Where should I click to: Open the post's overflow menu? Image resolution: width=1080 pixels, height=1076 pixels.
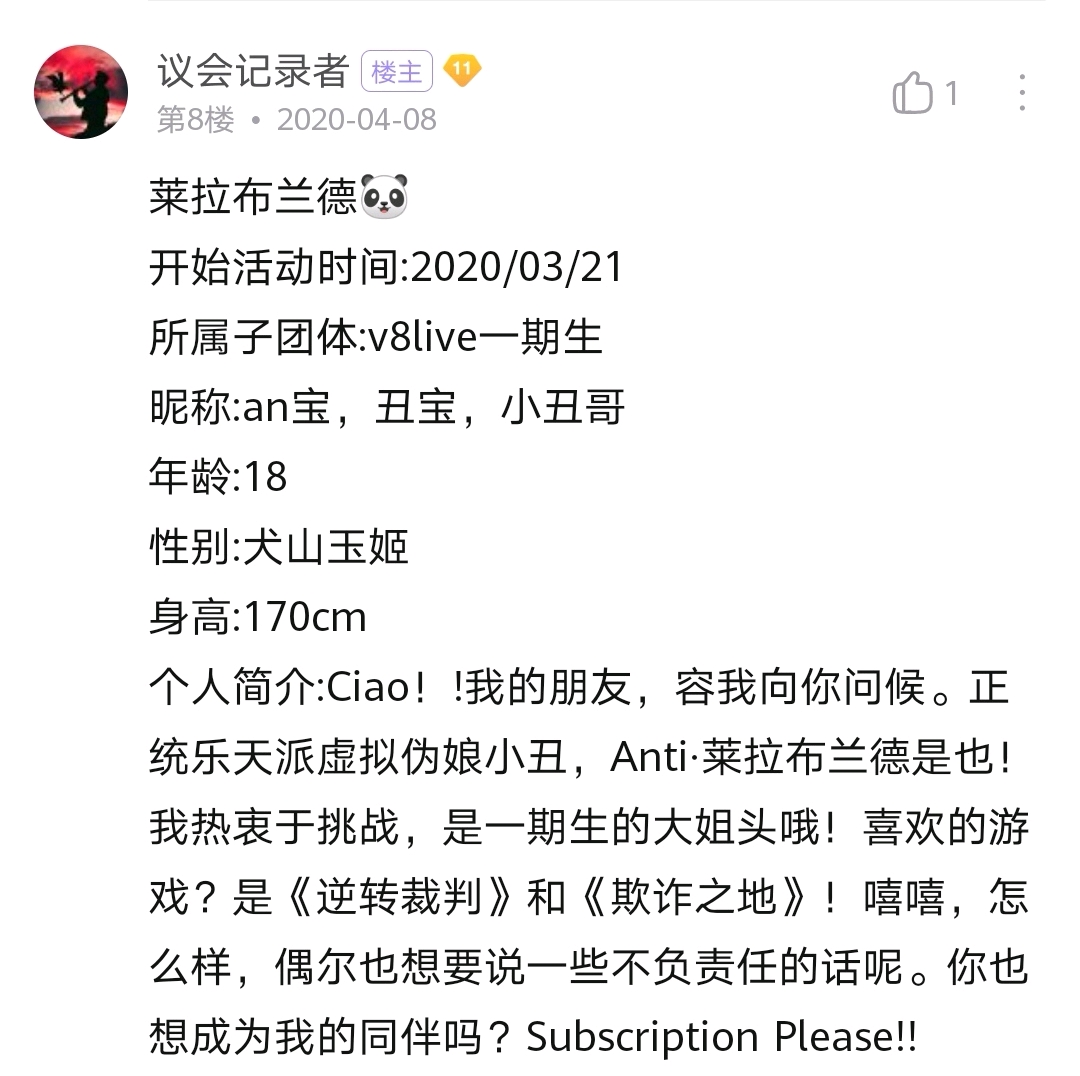tap(1021, 93)
